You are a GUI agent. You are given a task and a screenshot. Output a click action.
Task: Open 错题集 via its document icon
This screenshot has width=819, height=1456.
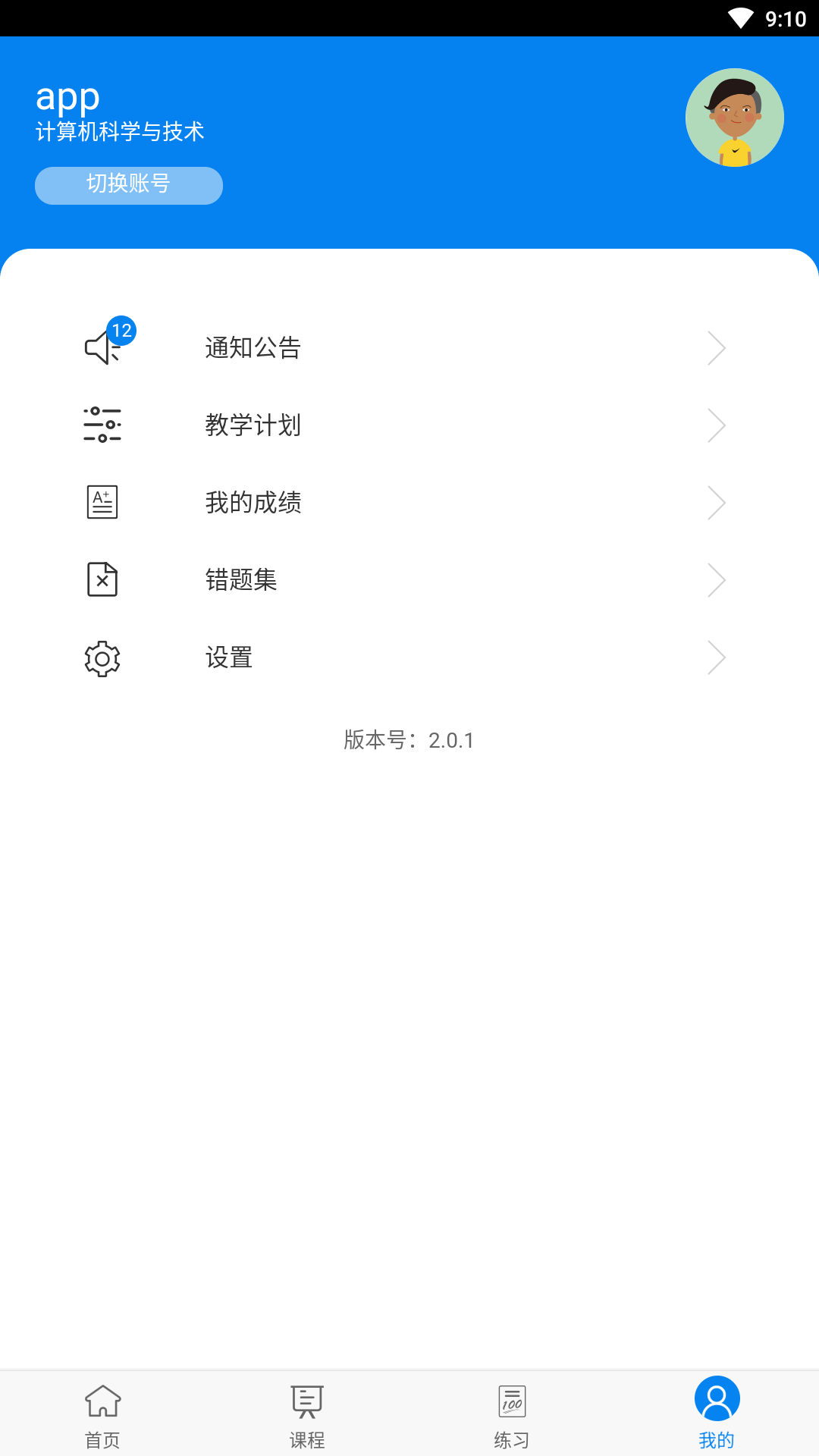(102, 579)
